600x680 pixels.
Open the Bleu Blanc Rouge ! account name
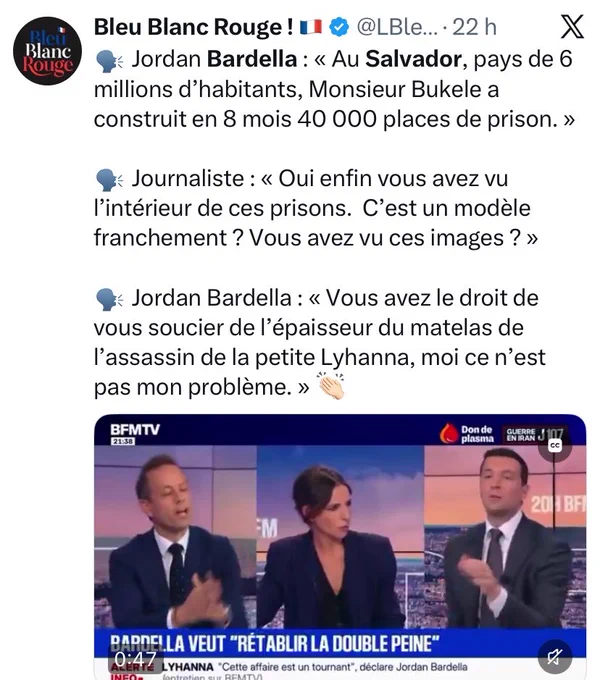pyautogui.click(x=194, y=27)
